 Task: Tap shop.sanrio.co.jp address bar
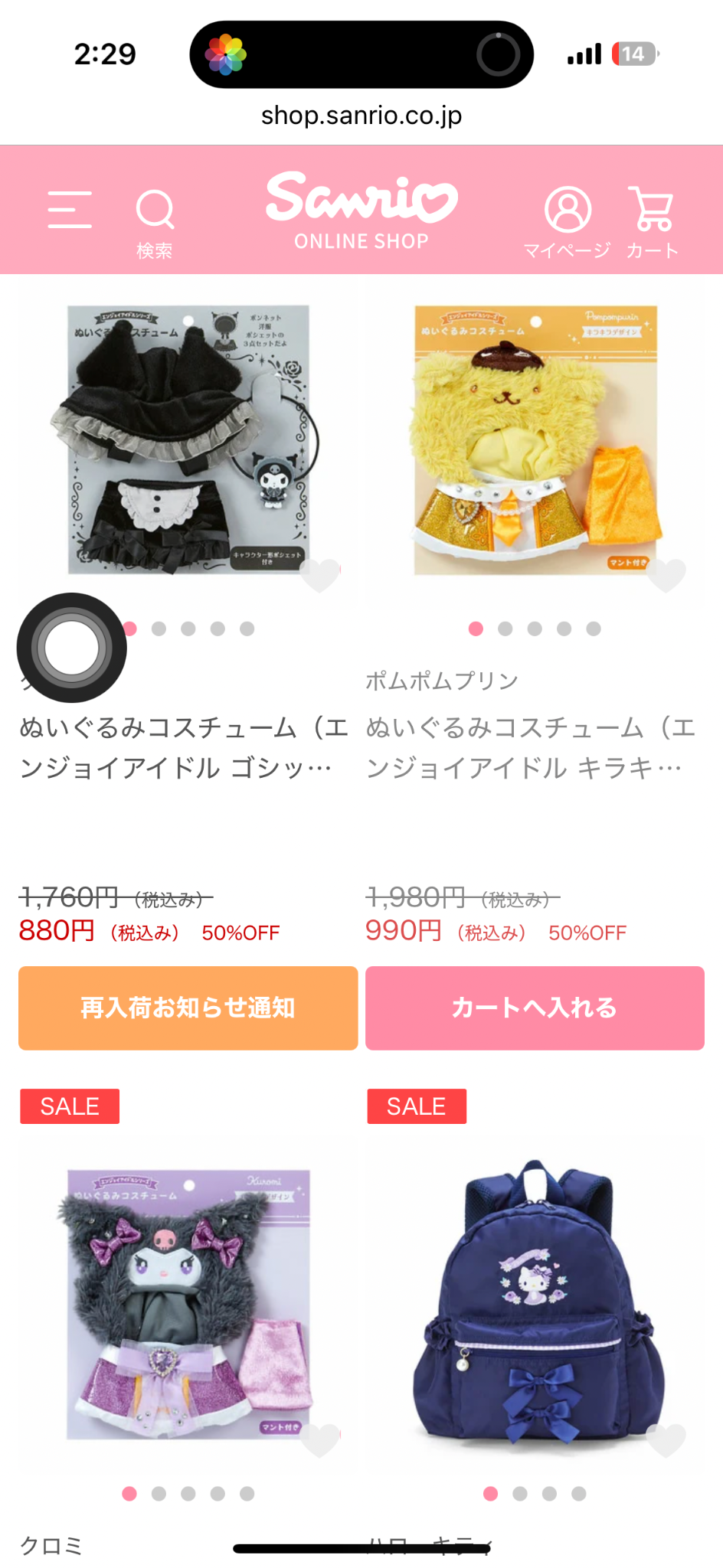pyautogui.click(x=361, y=116)
